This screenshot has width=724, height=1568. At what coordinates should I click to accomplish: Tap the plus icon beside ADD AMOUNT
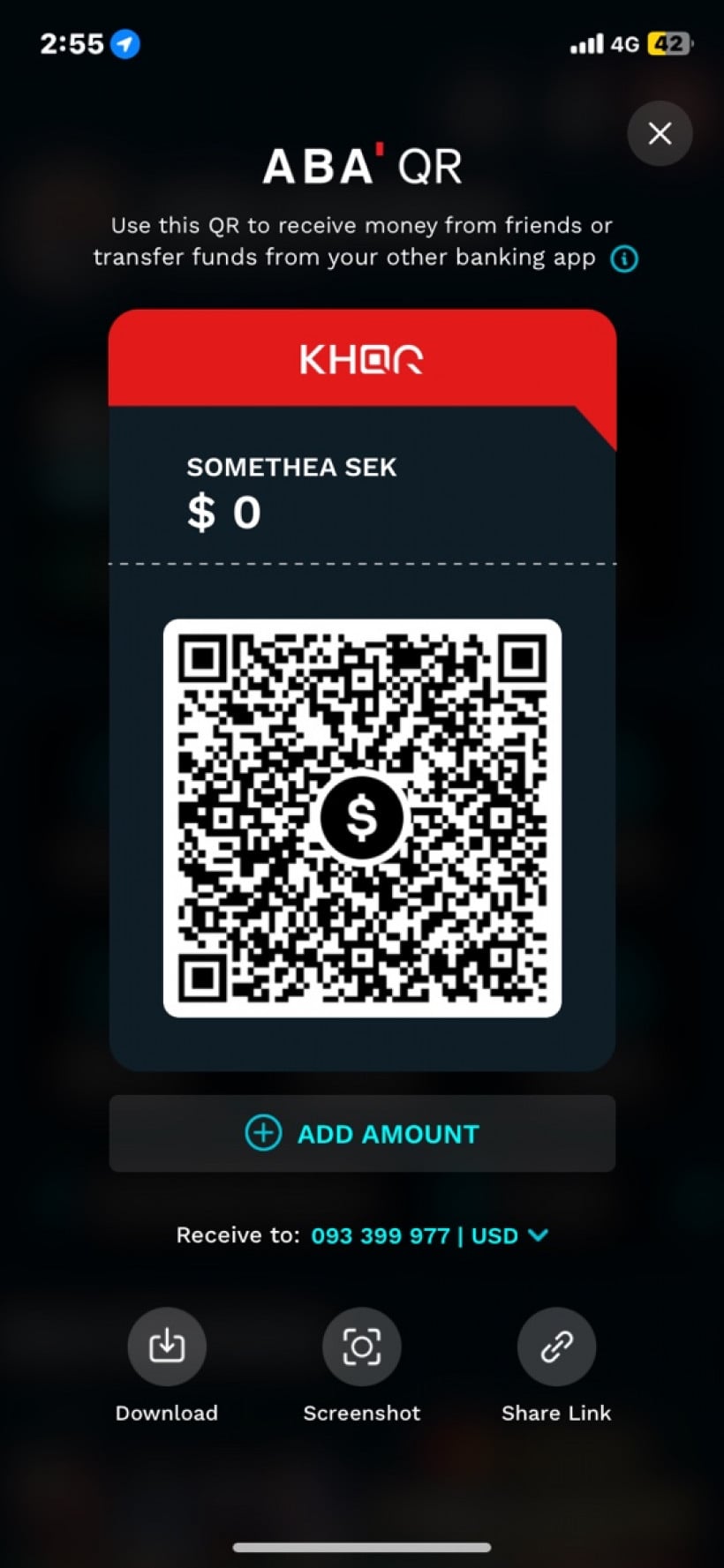point(261,1132)
